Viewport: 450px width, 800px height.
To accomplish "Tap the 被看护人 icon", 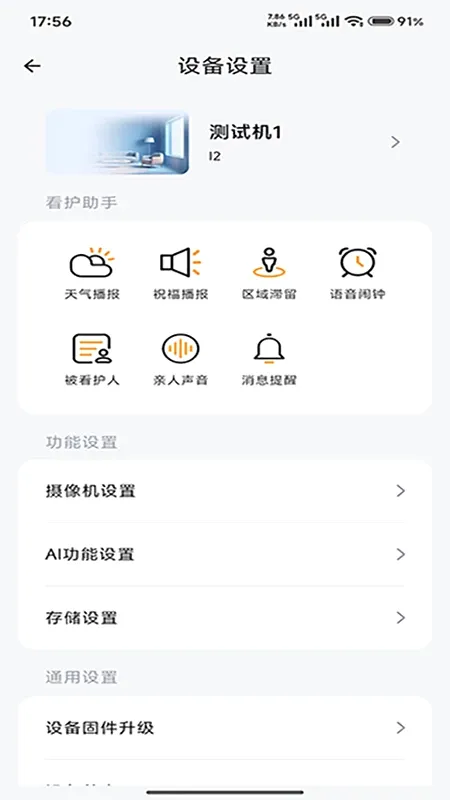I will point(92,359).
